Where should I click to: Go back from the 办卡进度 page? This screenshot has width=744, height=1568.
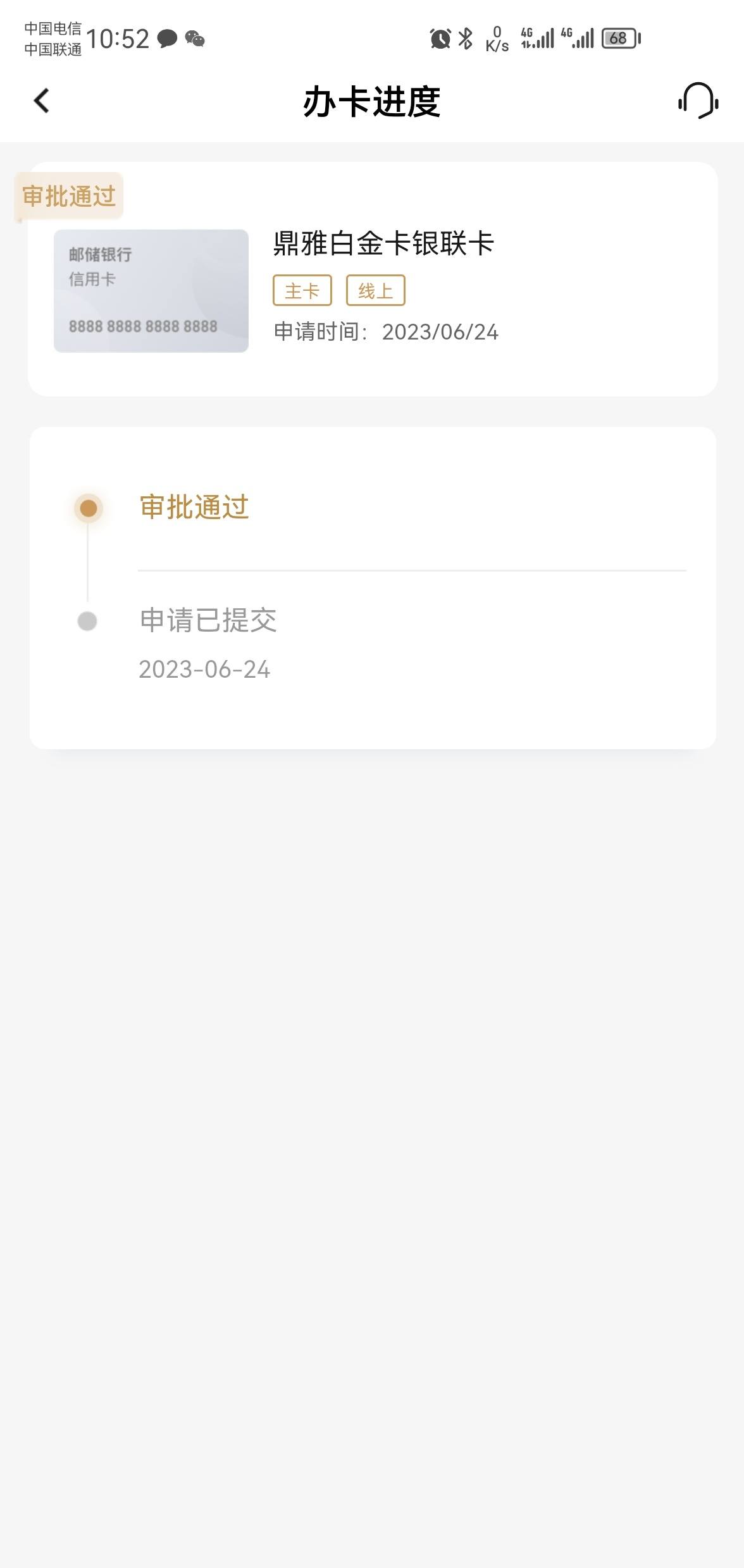point(42,101)
